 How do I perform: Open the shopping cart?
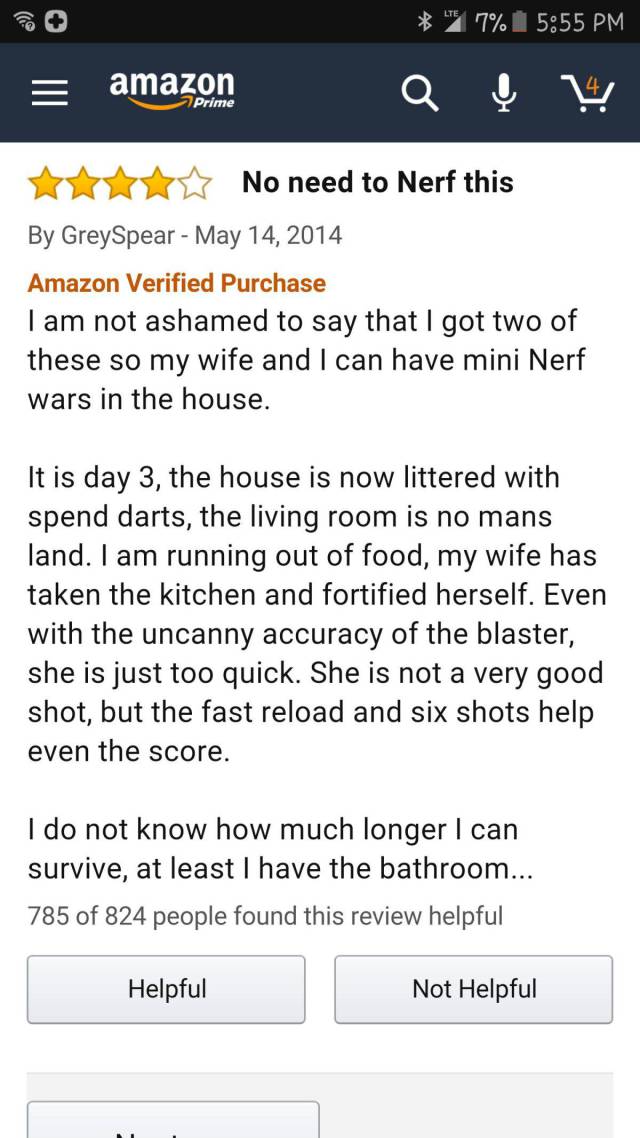590,94
